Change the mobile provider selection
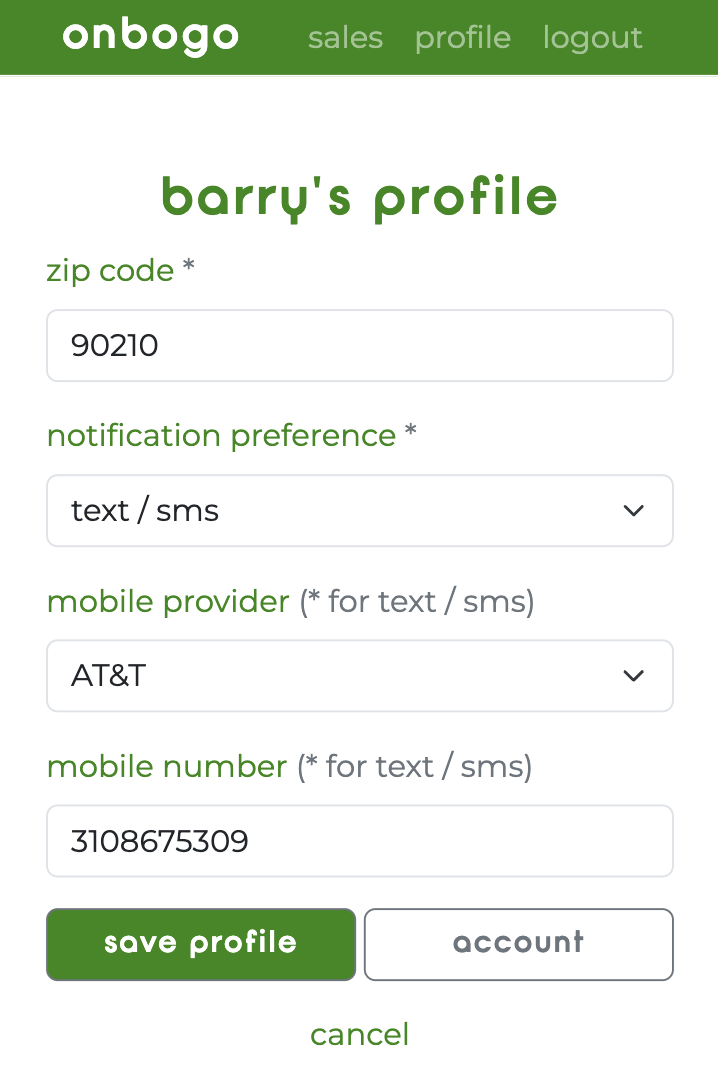The width and height of the screenshot is (718, 1092). 360,676
